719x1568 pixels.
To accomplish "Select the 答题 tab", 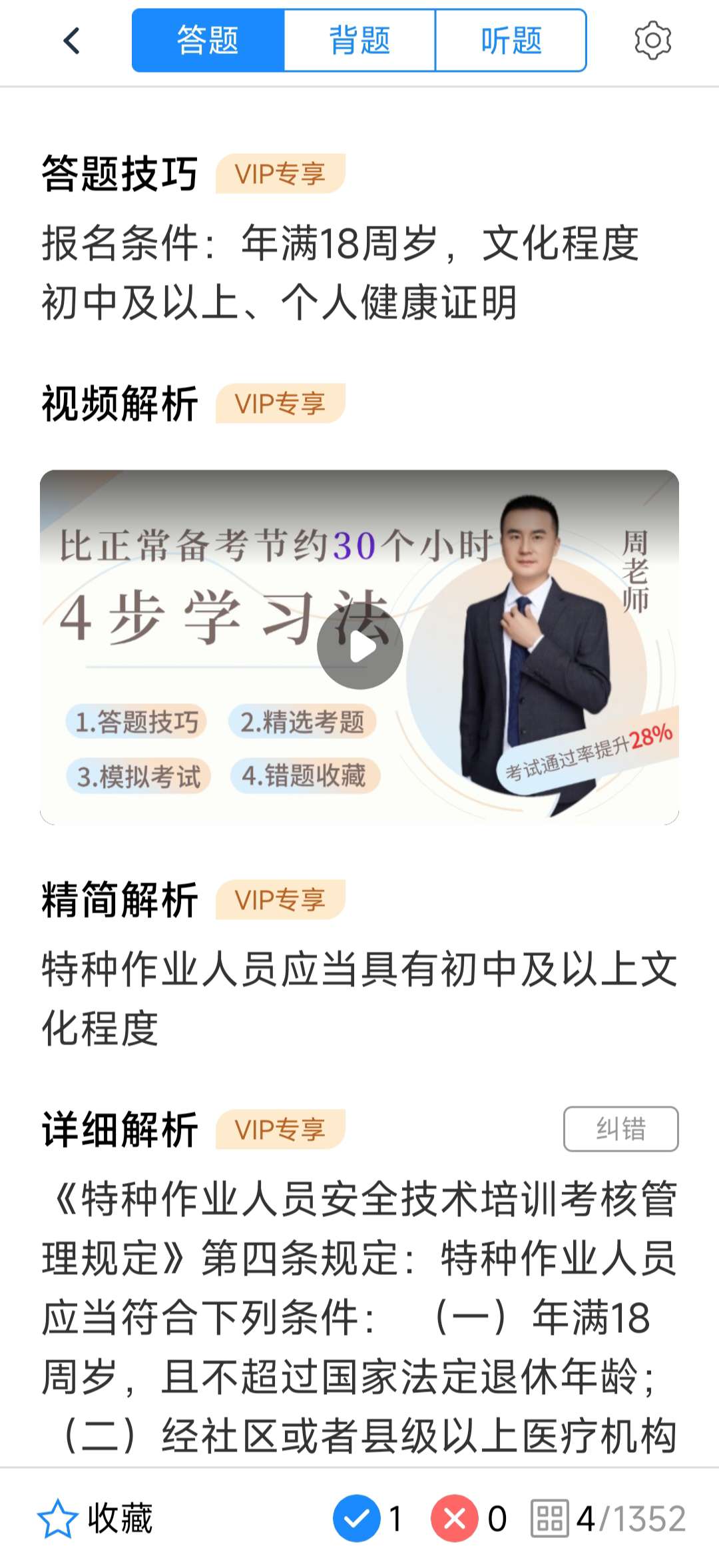I will point(208,41).
